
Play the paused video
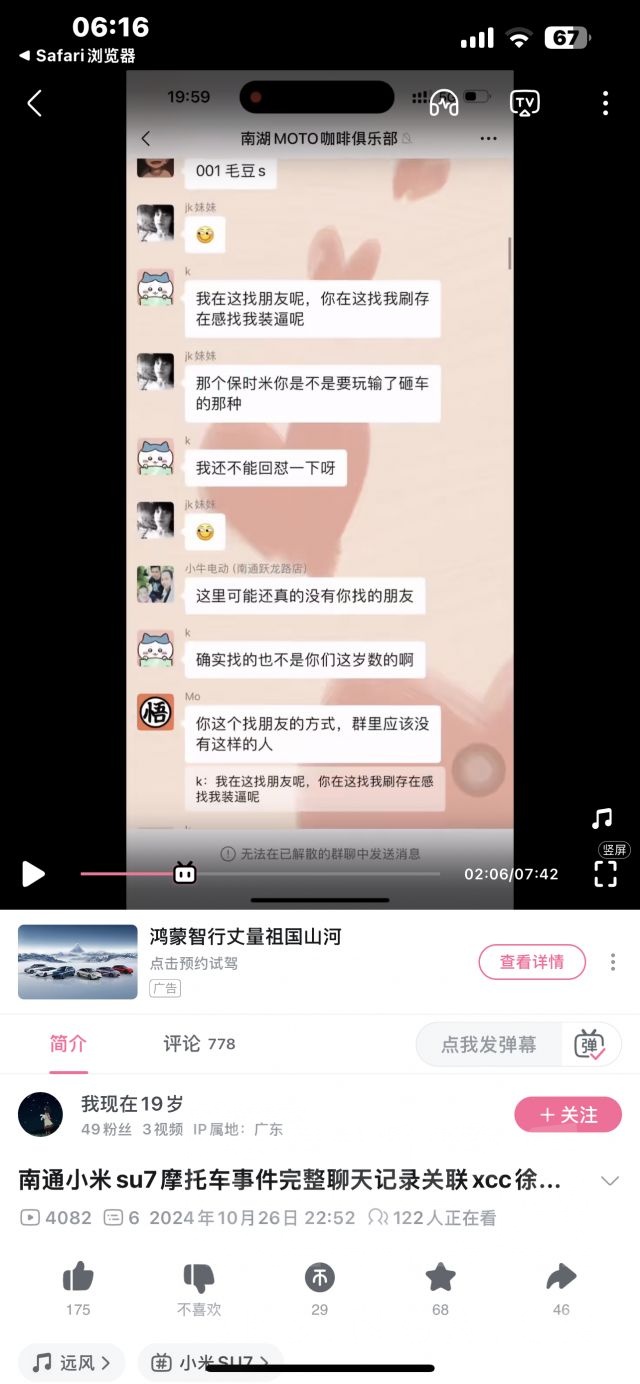(x=33, y=873)
